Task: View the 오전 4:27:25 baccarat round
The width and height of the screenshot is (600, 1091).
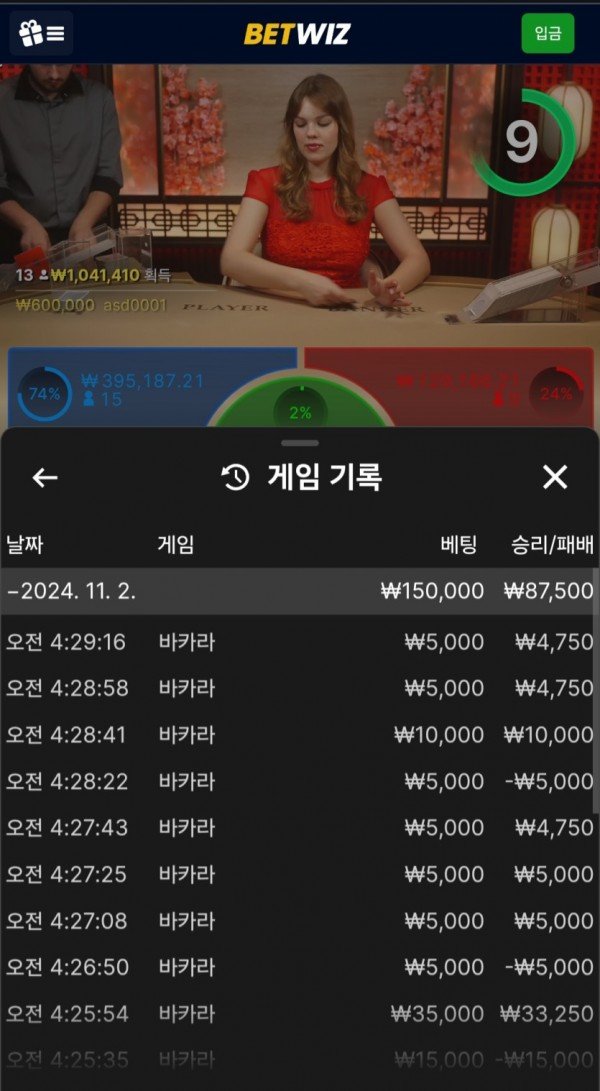Action: tap(300, 874)
